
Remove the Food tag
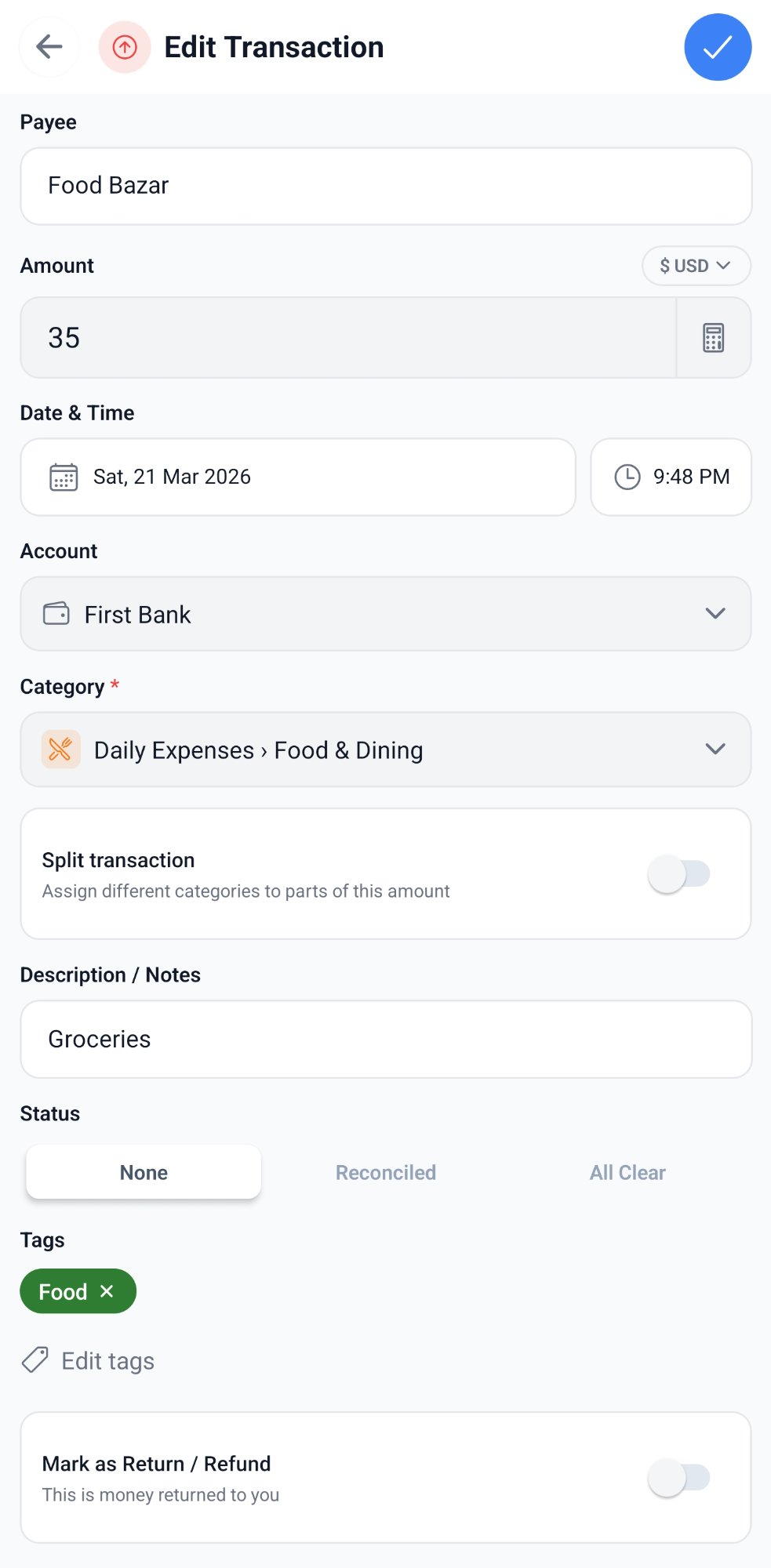(x=107, y=1290)
